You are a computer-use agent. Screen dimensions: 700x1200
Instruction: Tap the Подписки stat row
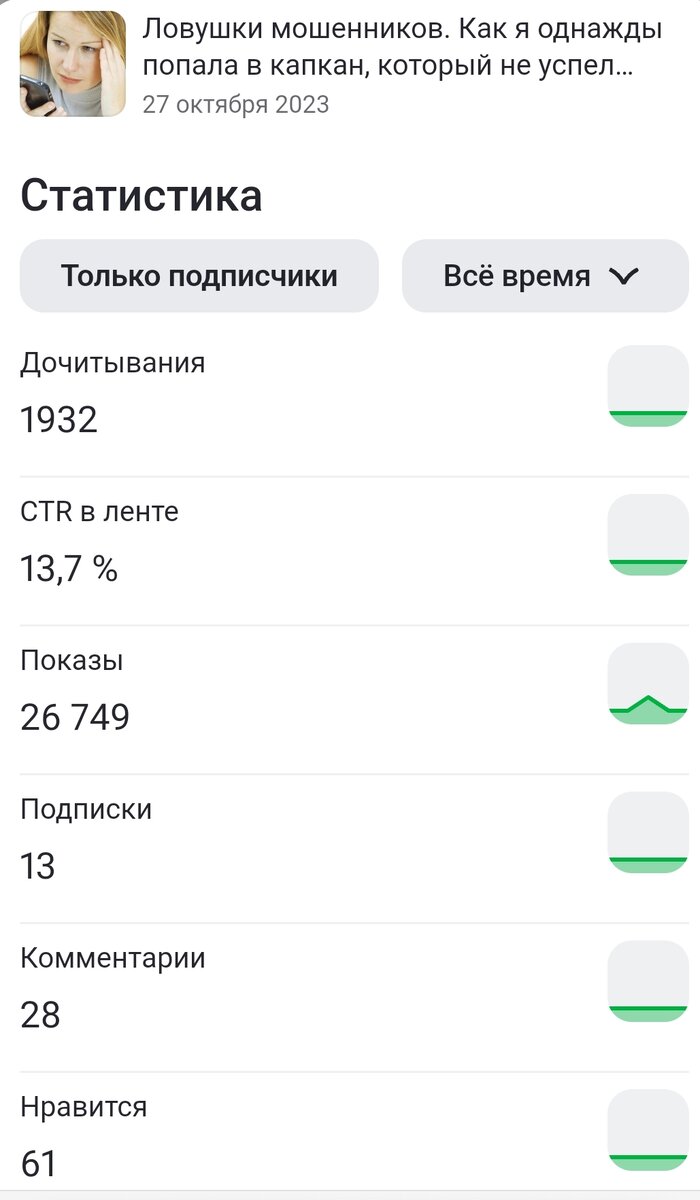coord(350,838)
